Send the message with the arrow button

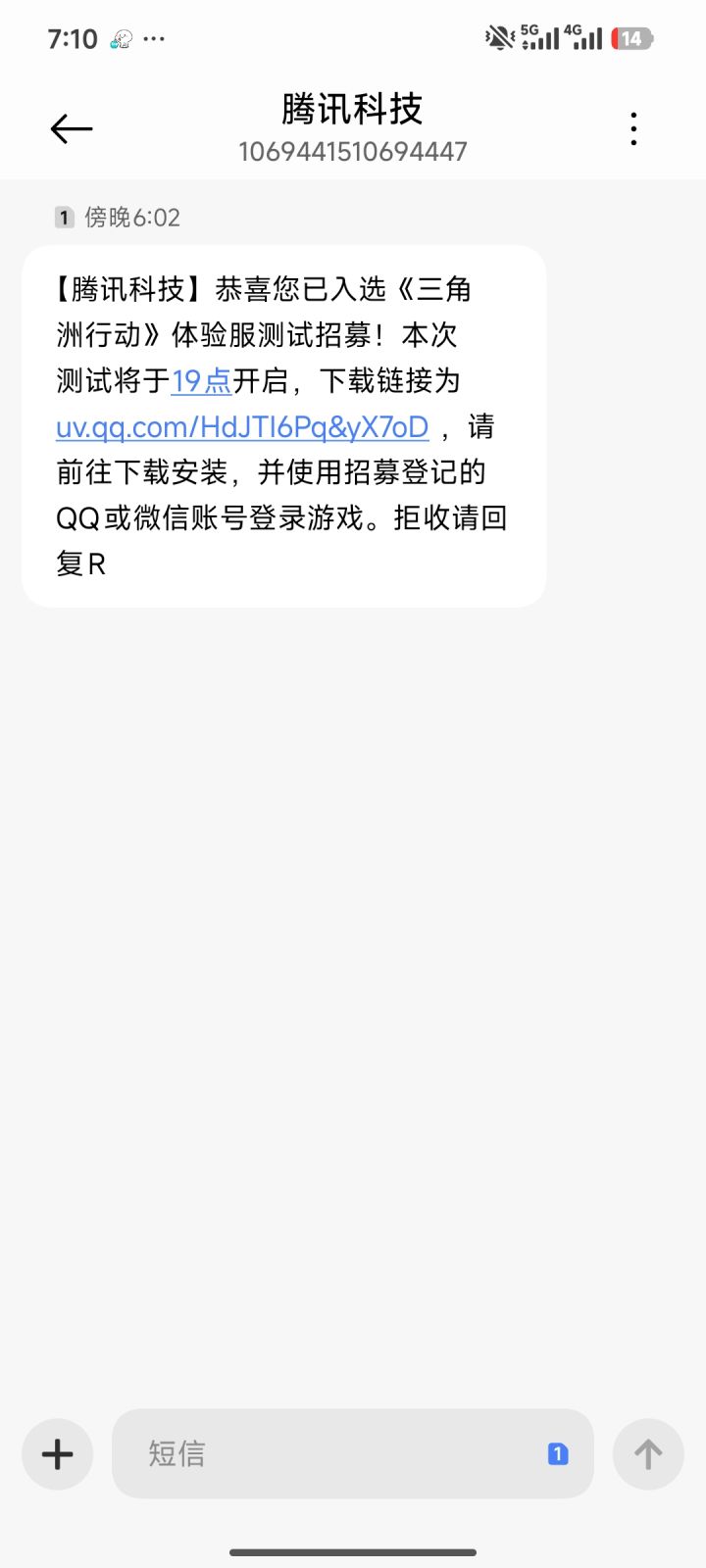[x=647, y=1453]
